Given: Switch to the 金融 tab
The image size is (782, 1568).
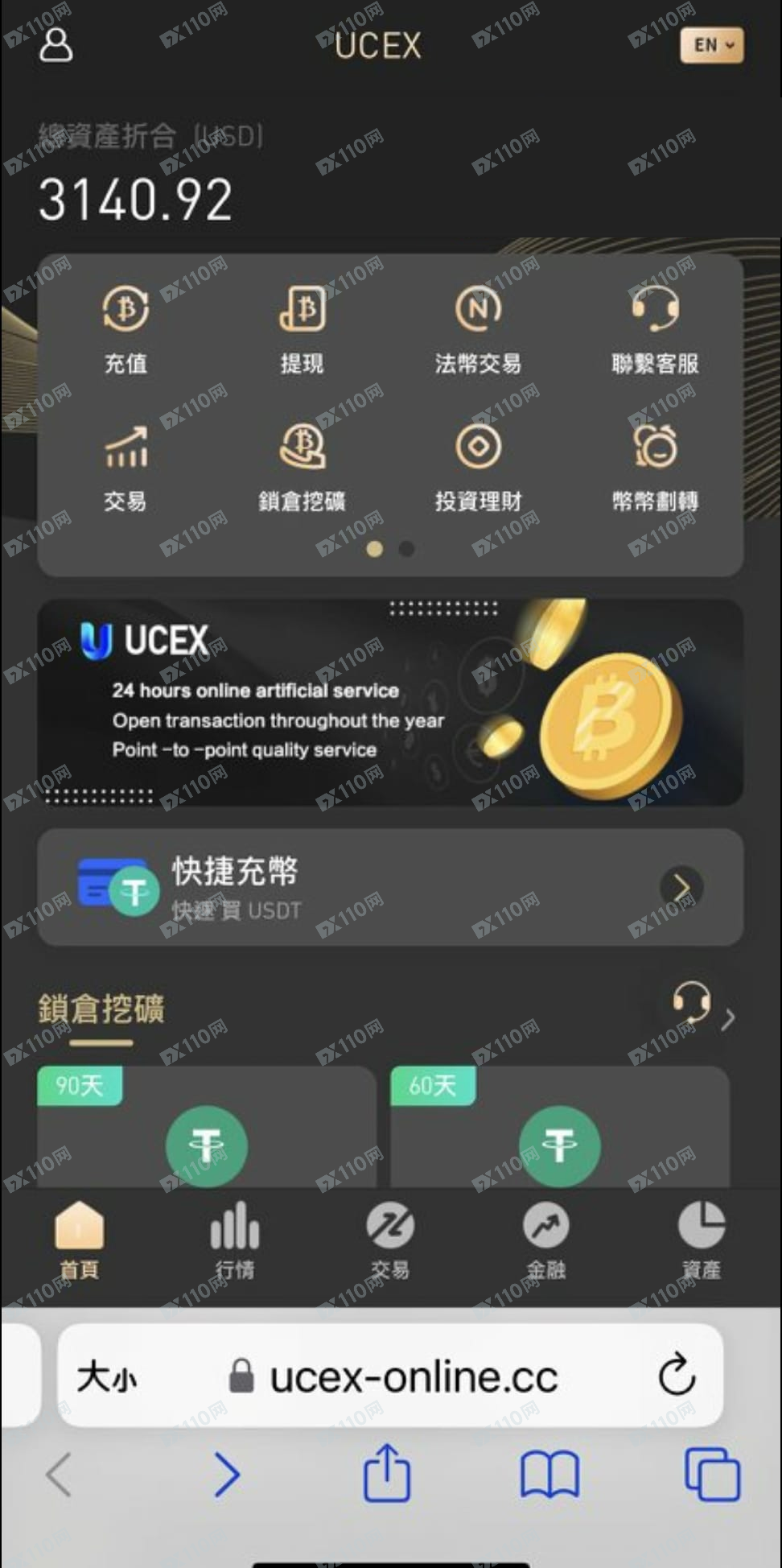Looking at the screenshot, I should pos(546,1240).
